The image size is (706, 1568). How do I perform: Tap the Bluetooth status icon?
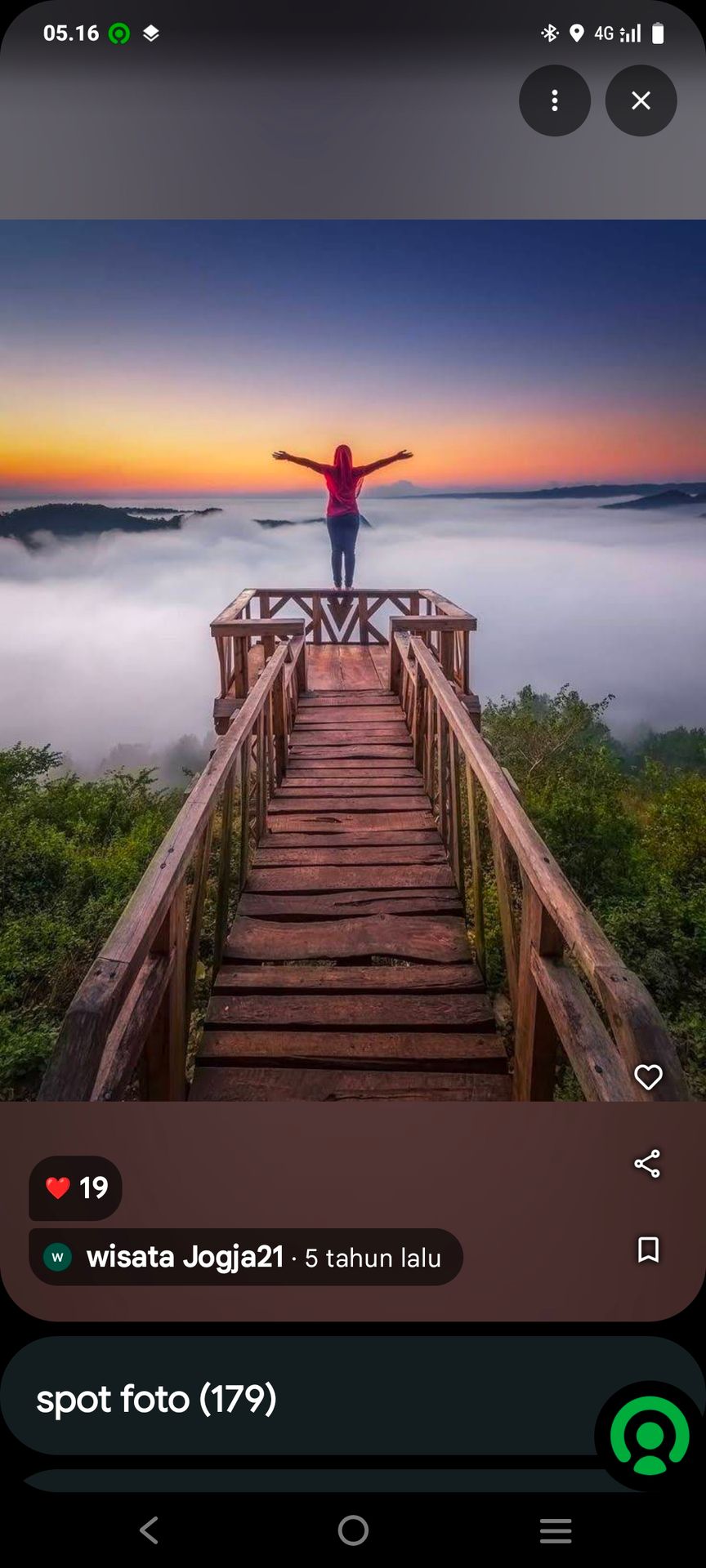(549, 33)
